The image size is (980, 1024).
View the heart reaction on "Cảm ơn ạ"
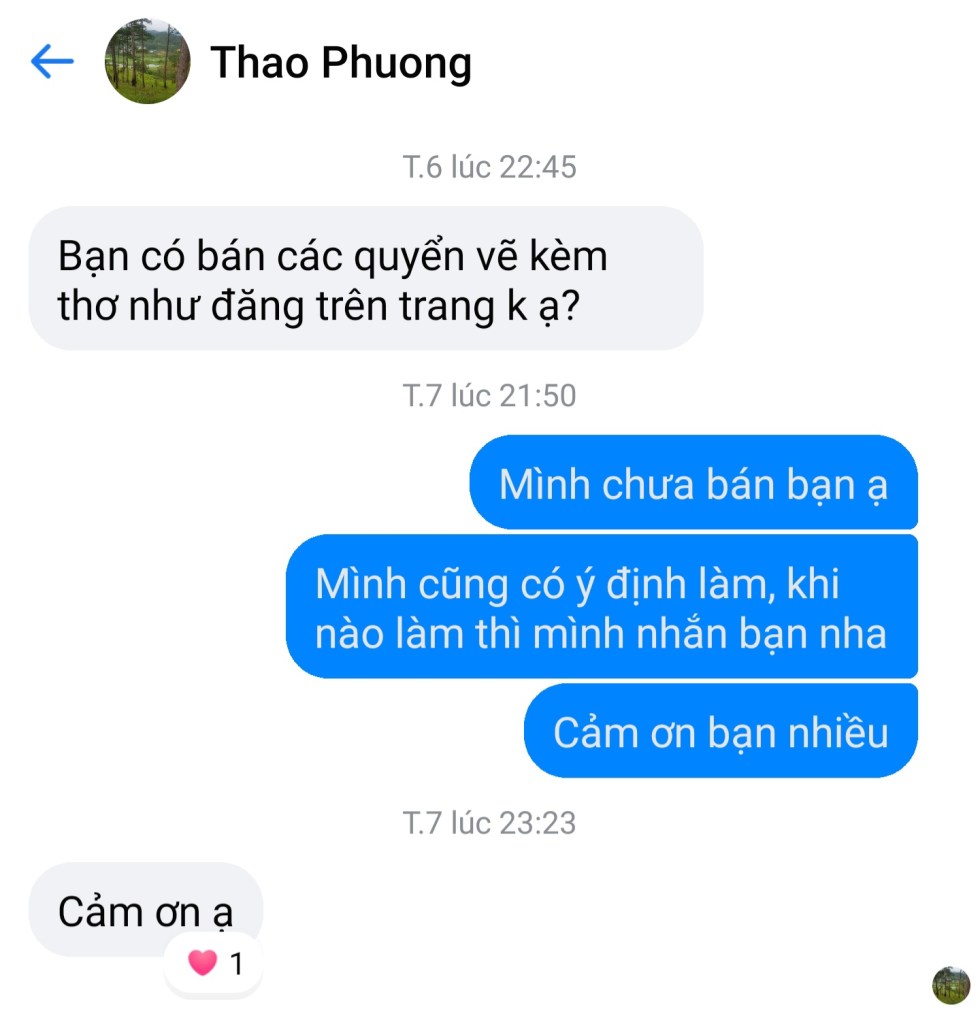[214, 964]
